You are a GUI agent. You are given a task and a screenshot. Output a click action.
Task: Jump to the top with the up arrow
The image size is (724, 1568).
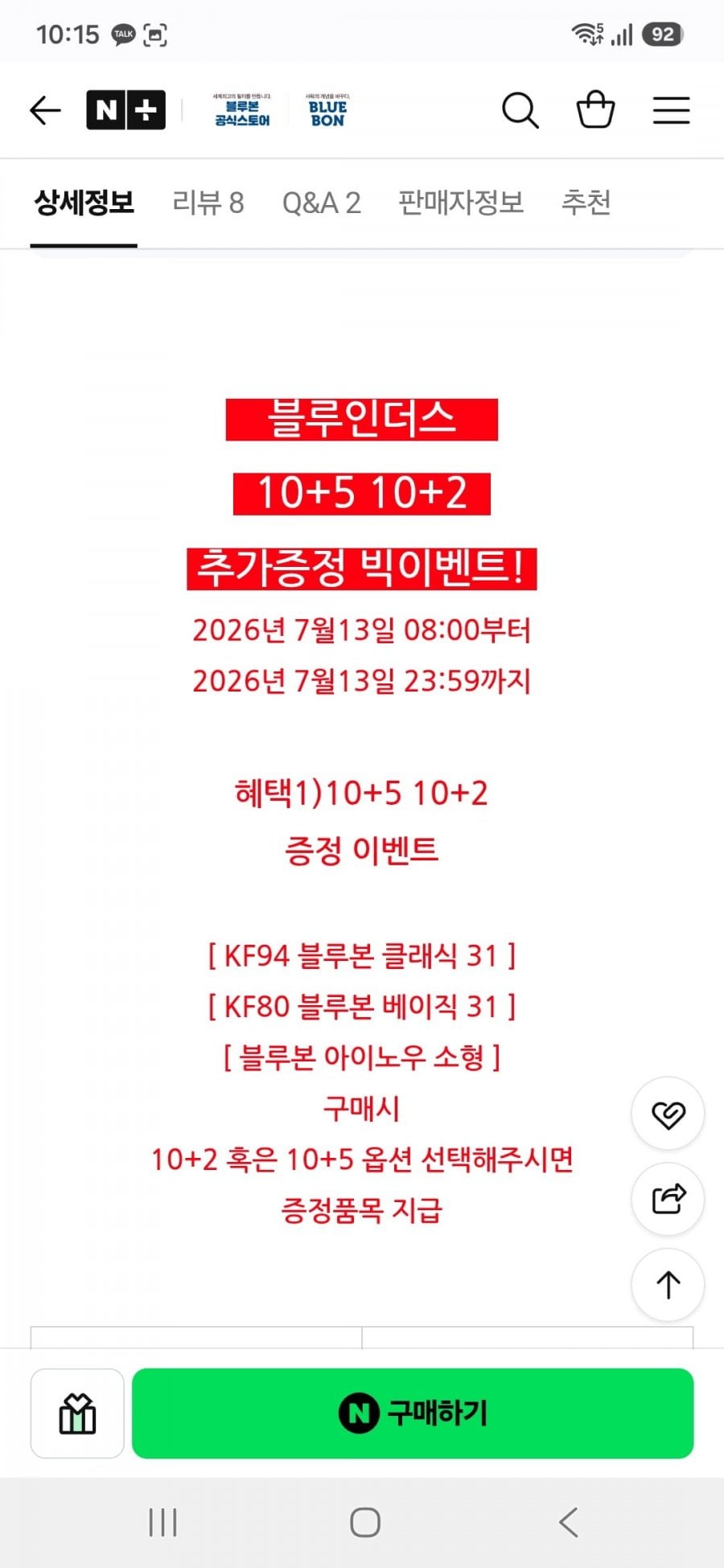(x=668, y=1285)
